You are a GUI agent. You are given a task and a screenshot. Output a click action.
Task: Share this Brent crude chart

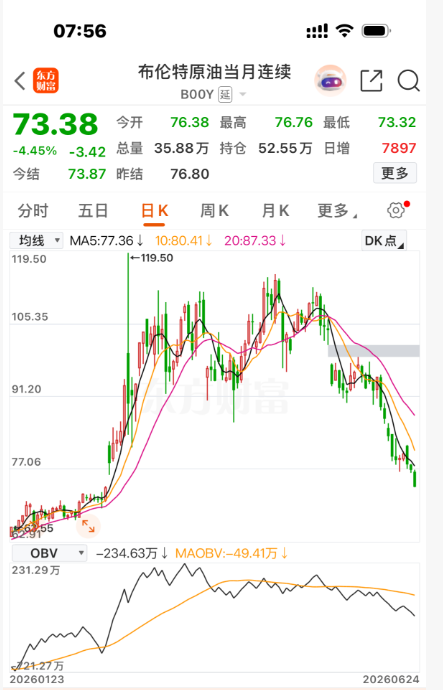point(371,81)
